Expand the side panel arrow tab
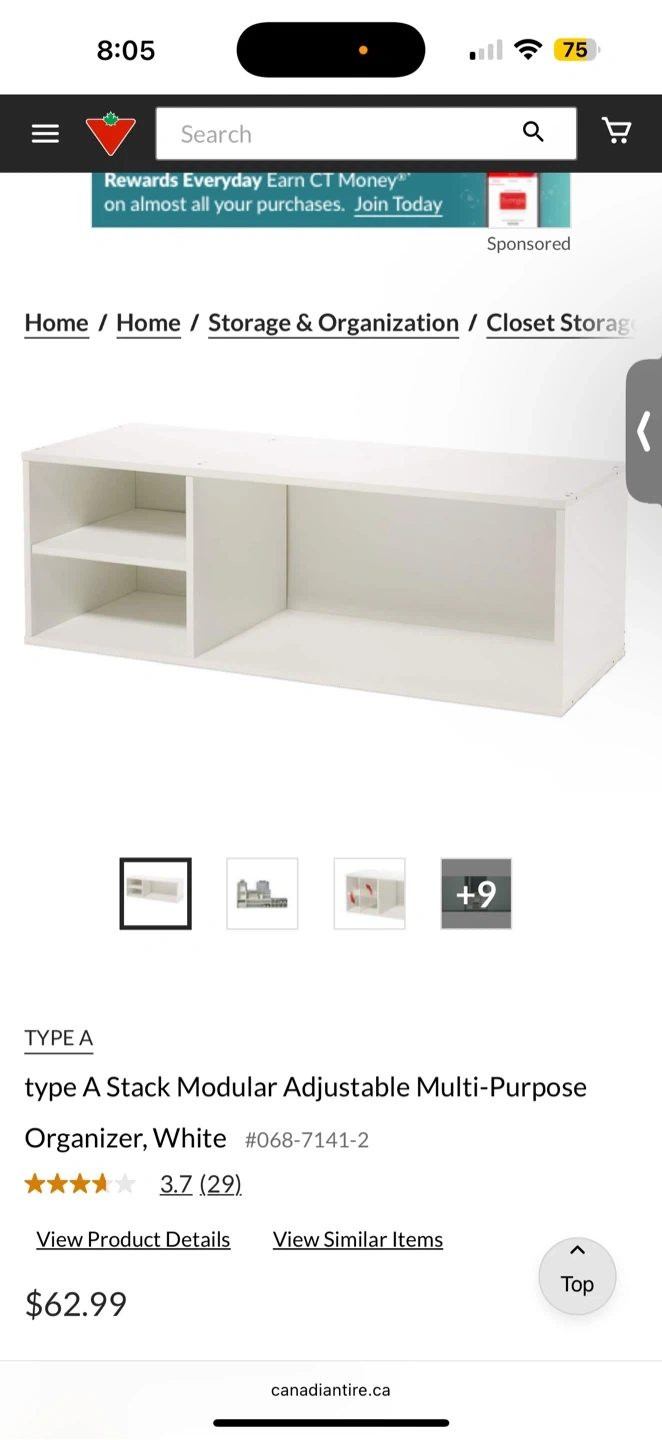Viewport: 662px width, 1440px height. [x=644, y=431]
